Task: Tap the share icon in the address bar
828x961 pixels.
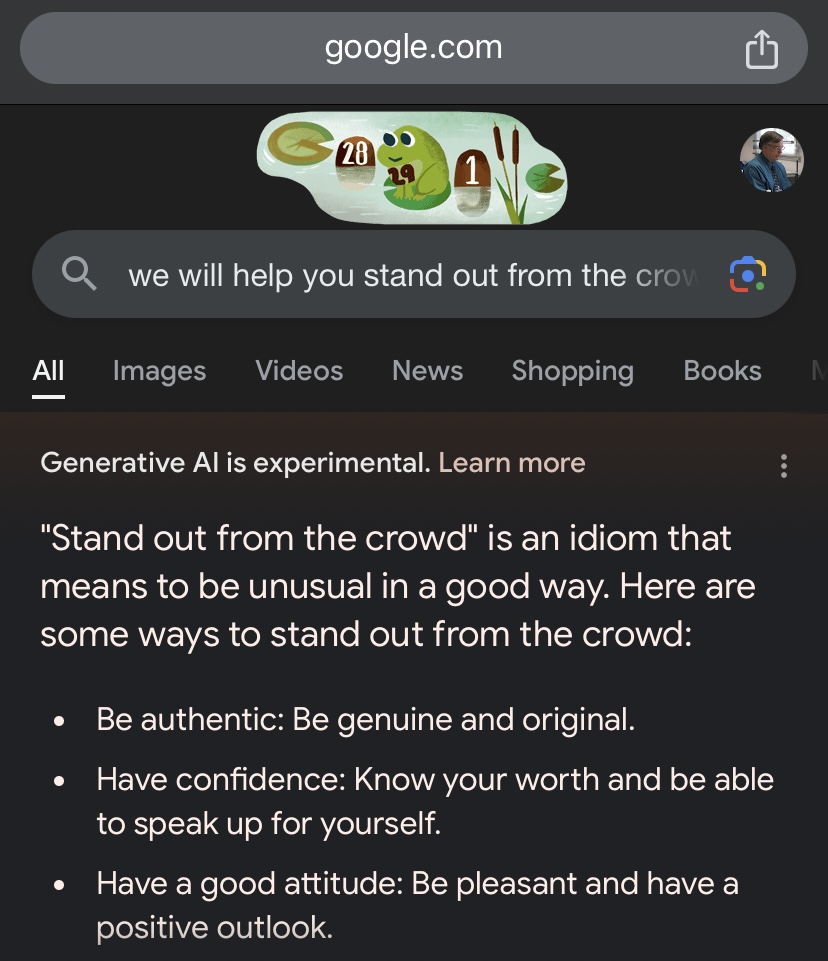Action: tap(761, 48)
